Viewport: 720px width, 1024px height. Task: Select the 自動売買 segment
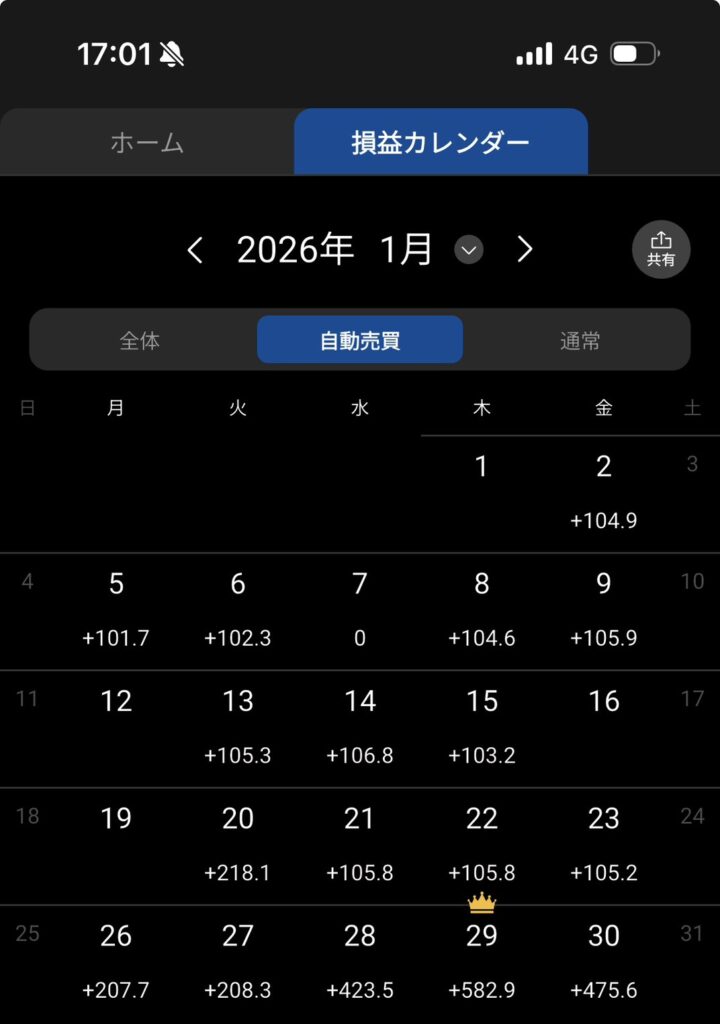[x=360, y=340]
